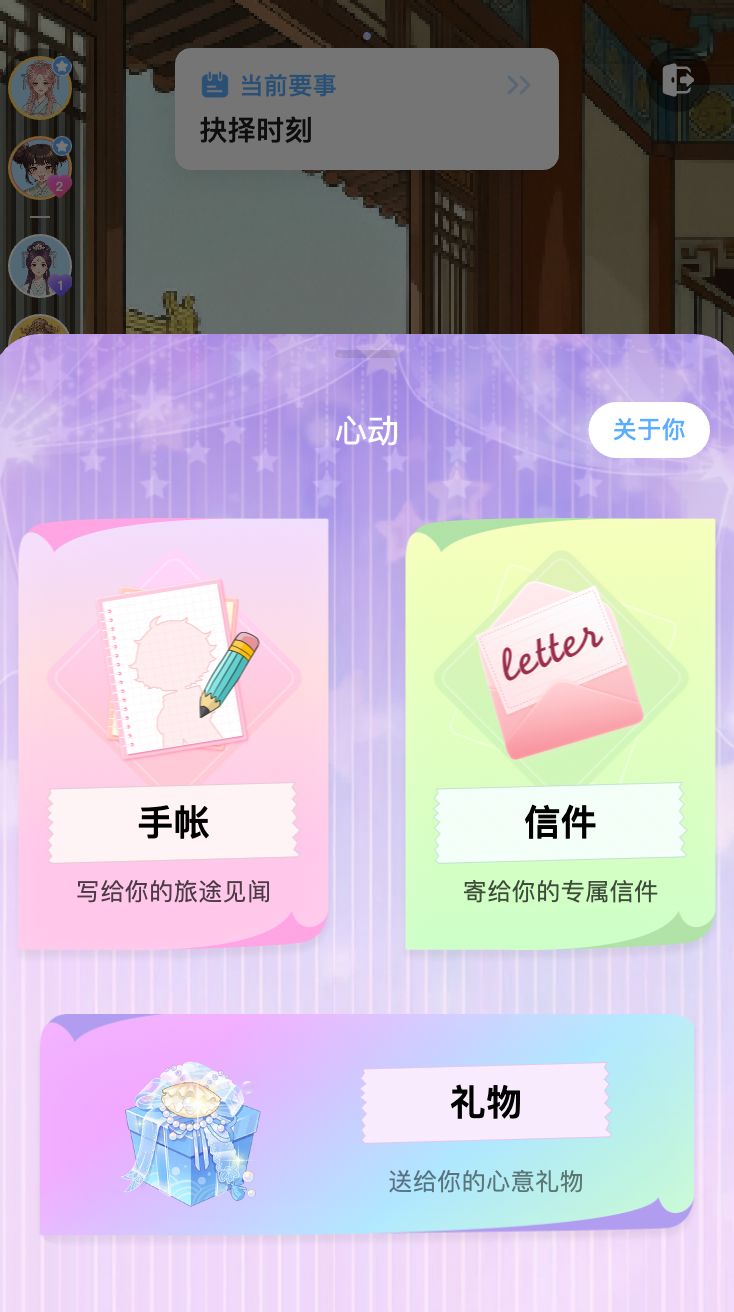Expand 当前要事 with the double arrow
734x1312 pixels.
(x=518, y=85)
